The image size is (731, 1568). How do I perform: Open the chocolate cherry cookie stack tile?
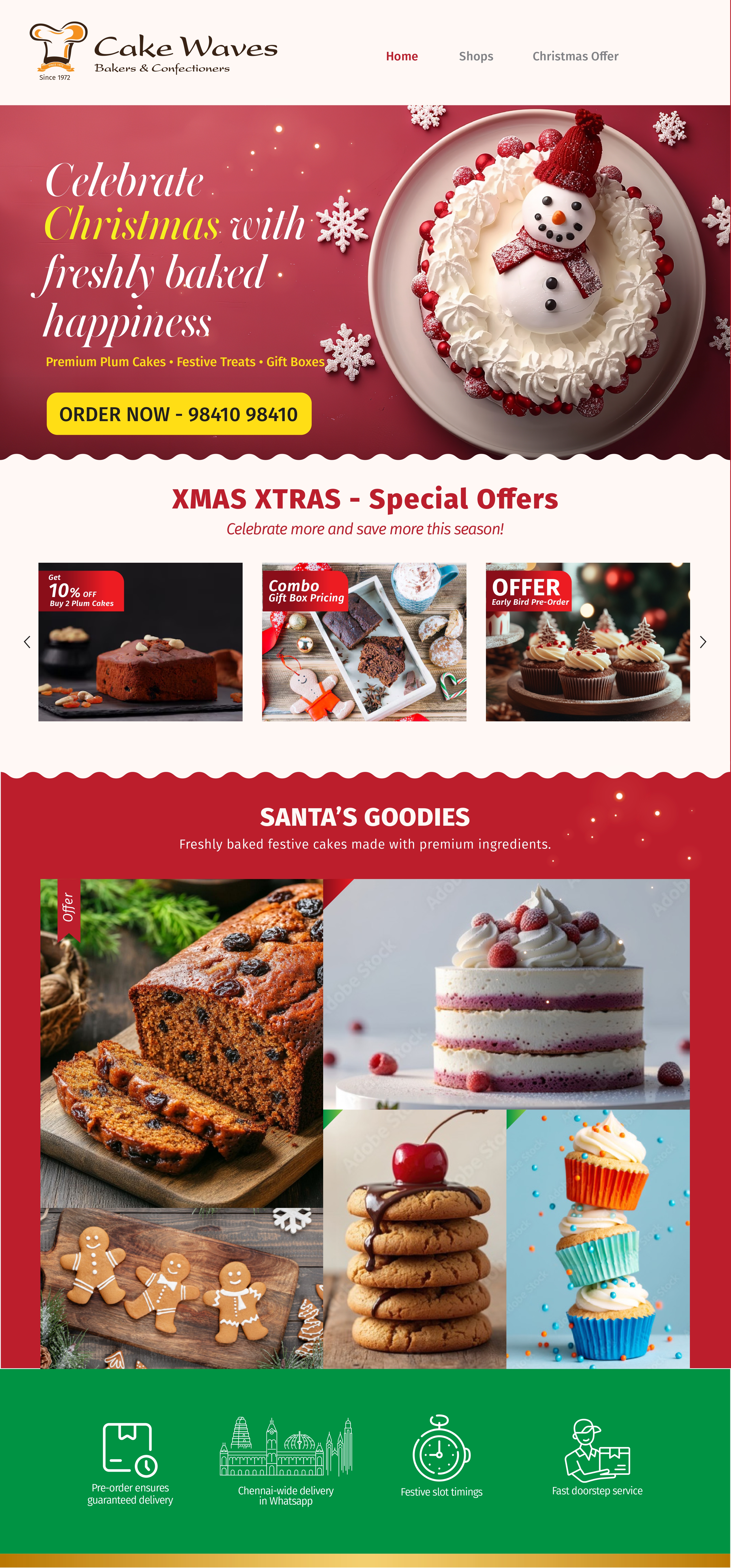[414, 1239]
